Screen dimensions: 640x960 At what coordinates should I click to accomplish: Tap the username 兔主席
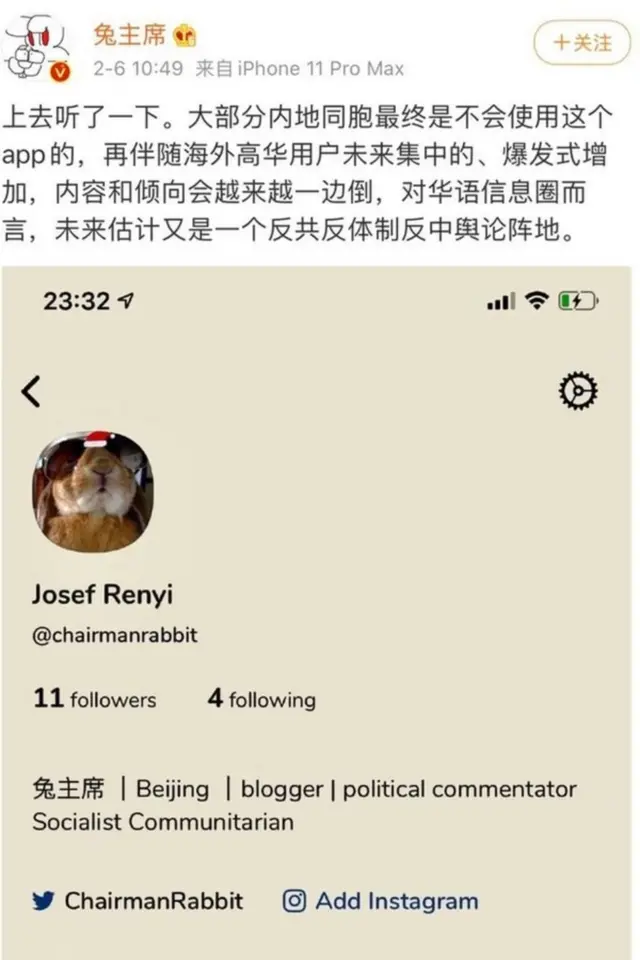(x=129, y=35)
